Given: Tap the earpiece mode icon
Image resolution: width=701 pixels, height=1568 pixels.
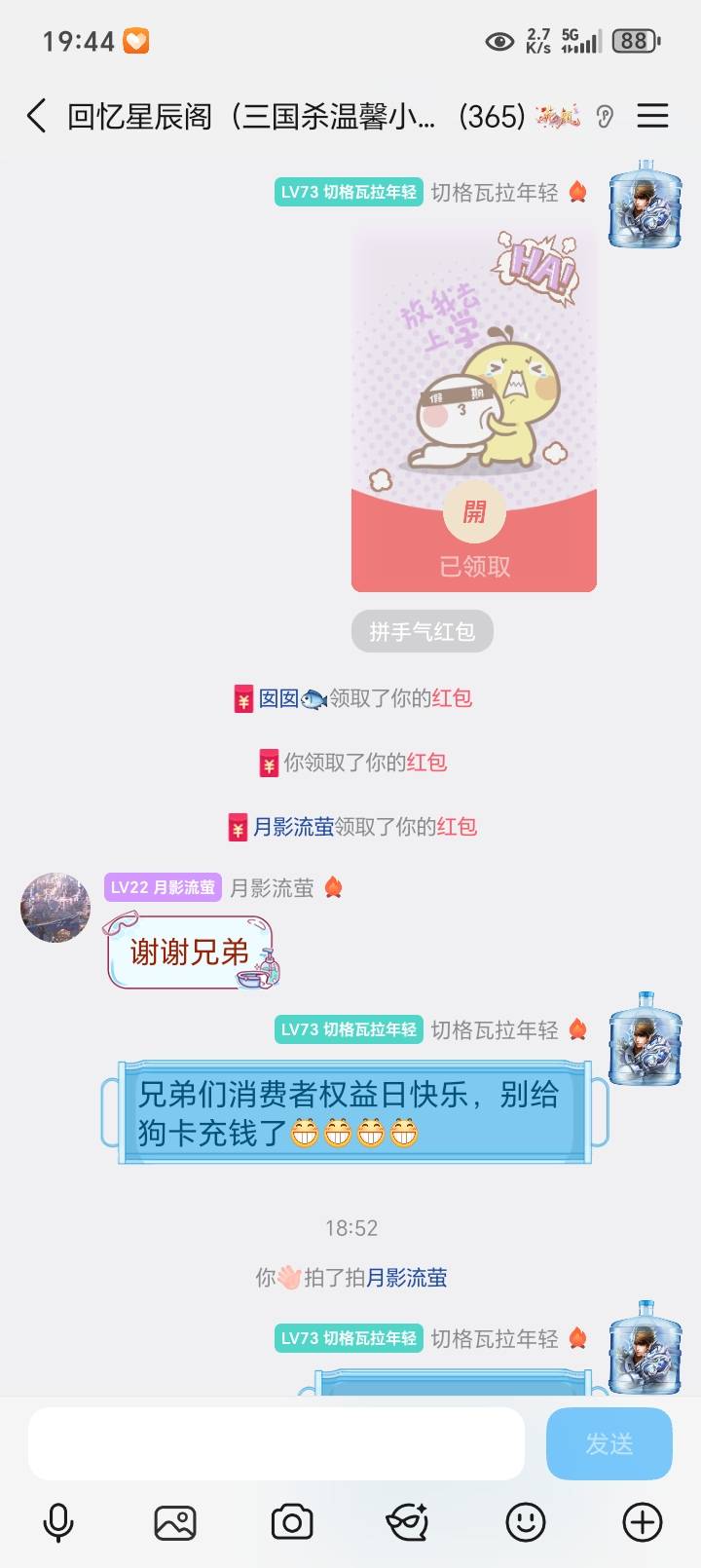Looking at the screenshot, I should pos(605,117).
